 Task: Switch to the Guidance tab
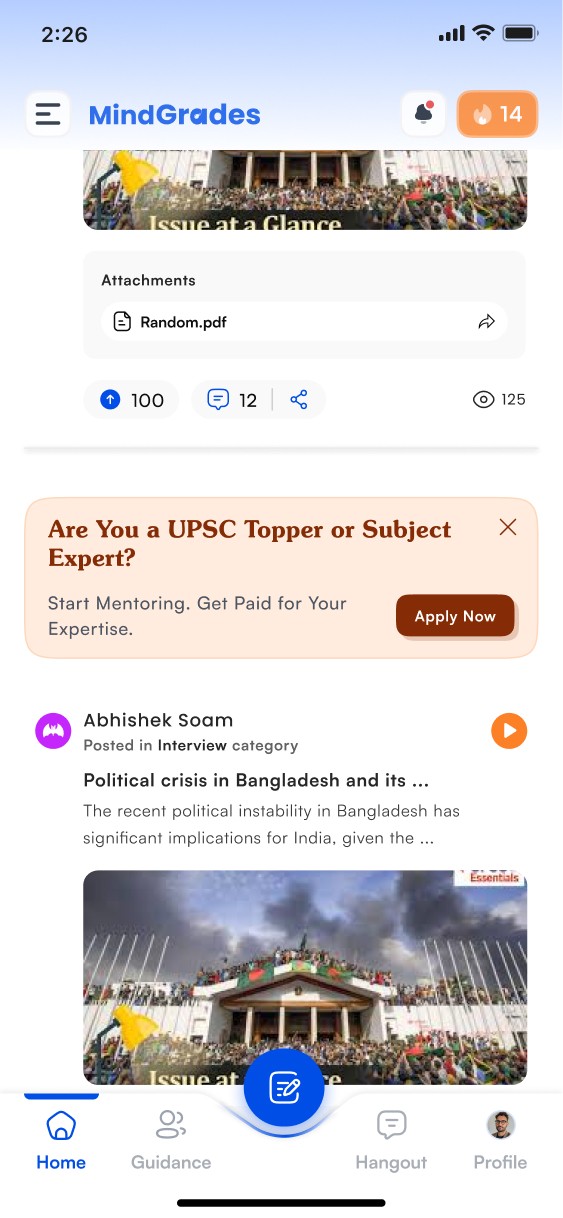[x=171, y=1140]
